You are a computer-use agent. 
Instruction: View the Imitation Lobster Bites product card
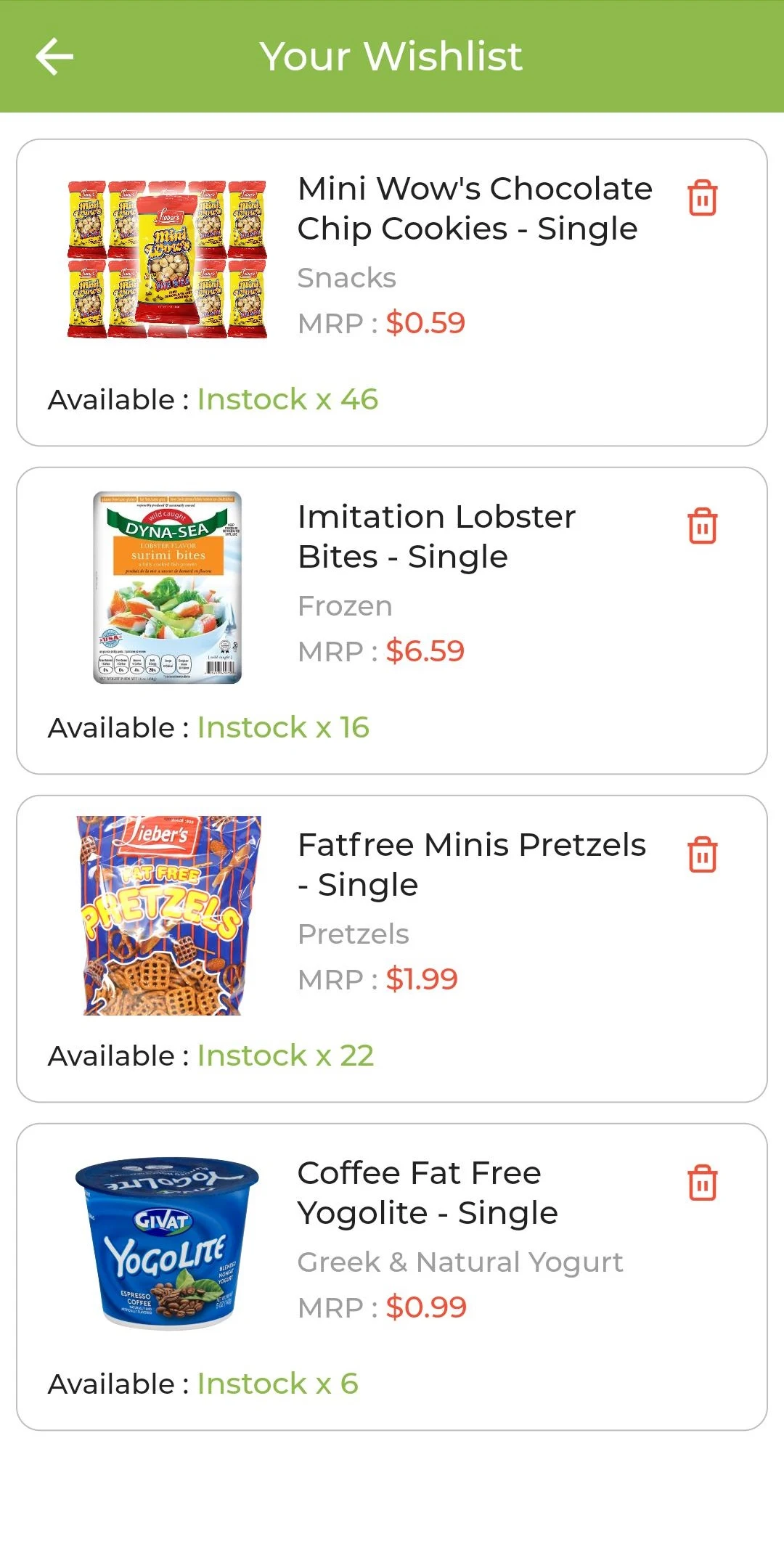click(x=392, y=621)
